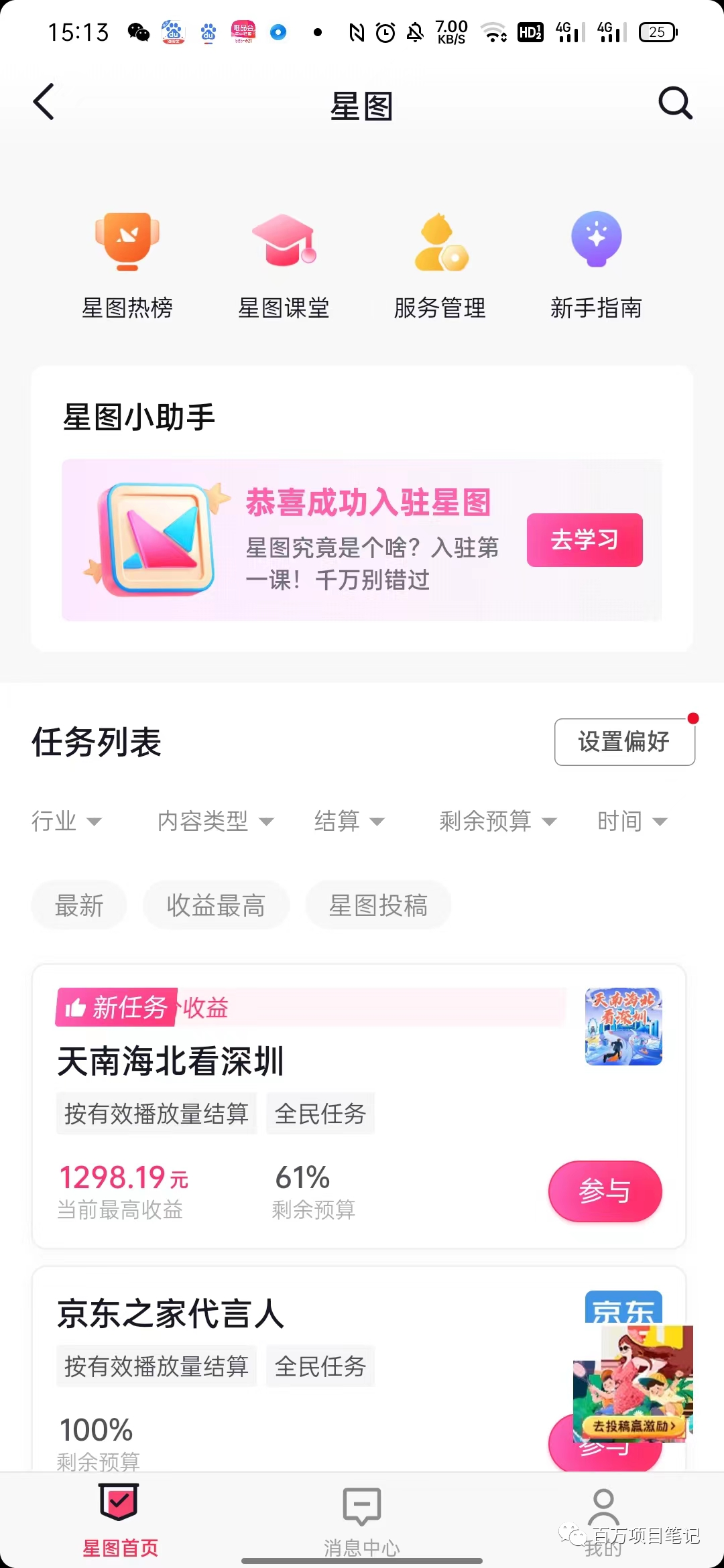Open the 新手指南 beginner guide
Screen dimensions: 724x1568
point(596,261)
